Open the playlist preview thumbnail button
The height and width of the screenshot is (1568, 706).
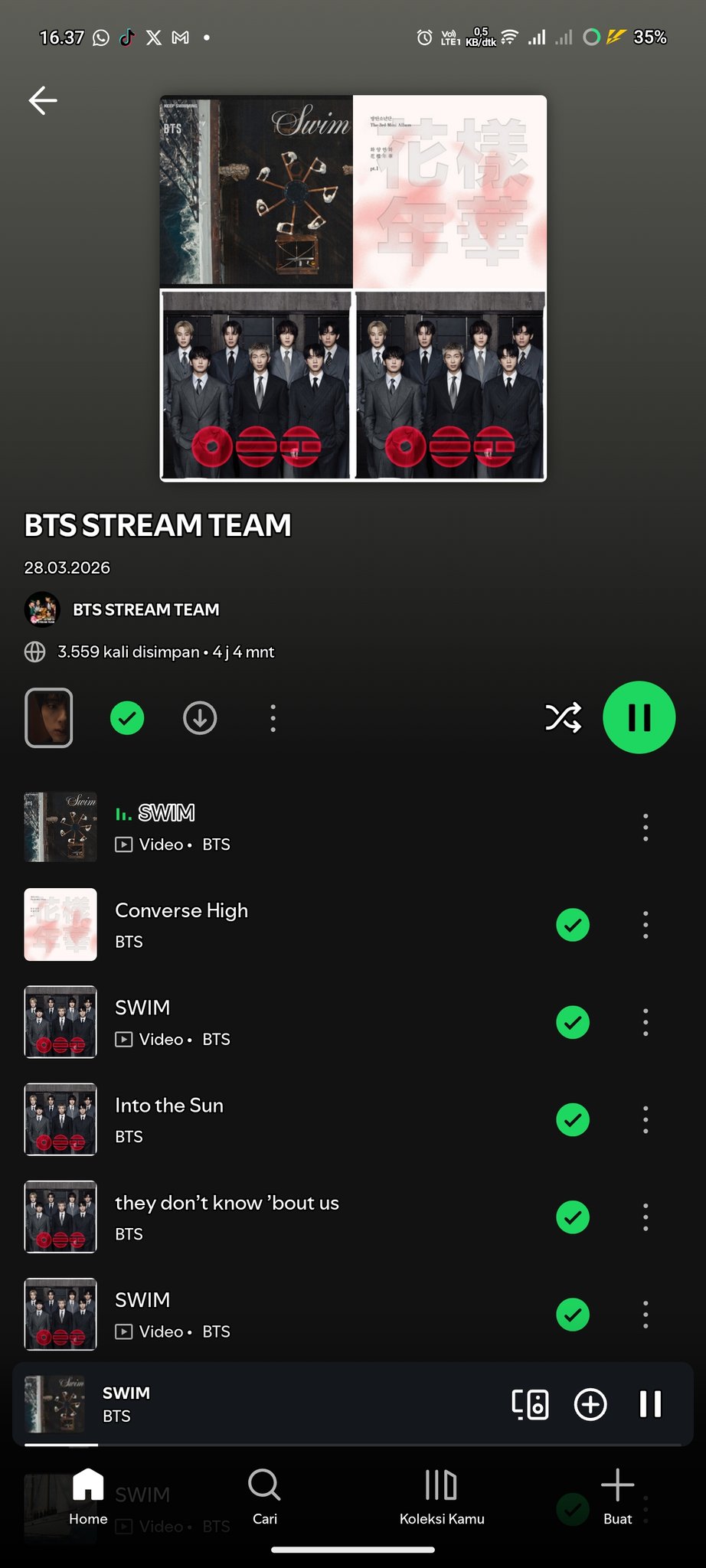49,717
